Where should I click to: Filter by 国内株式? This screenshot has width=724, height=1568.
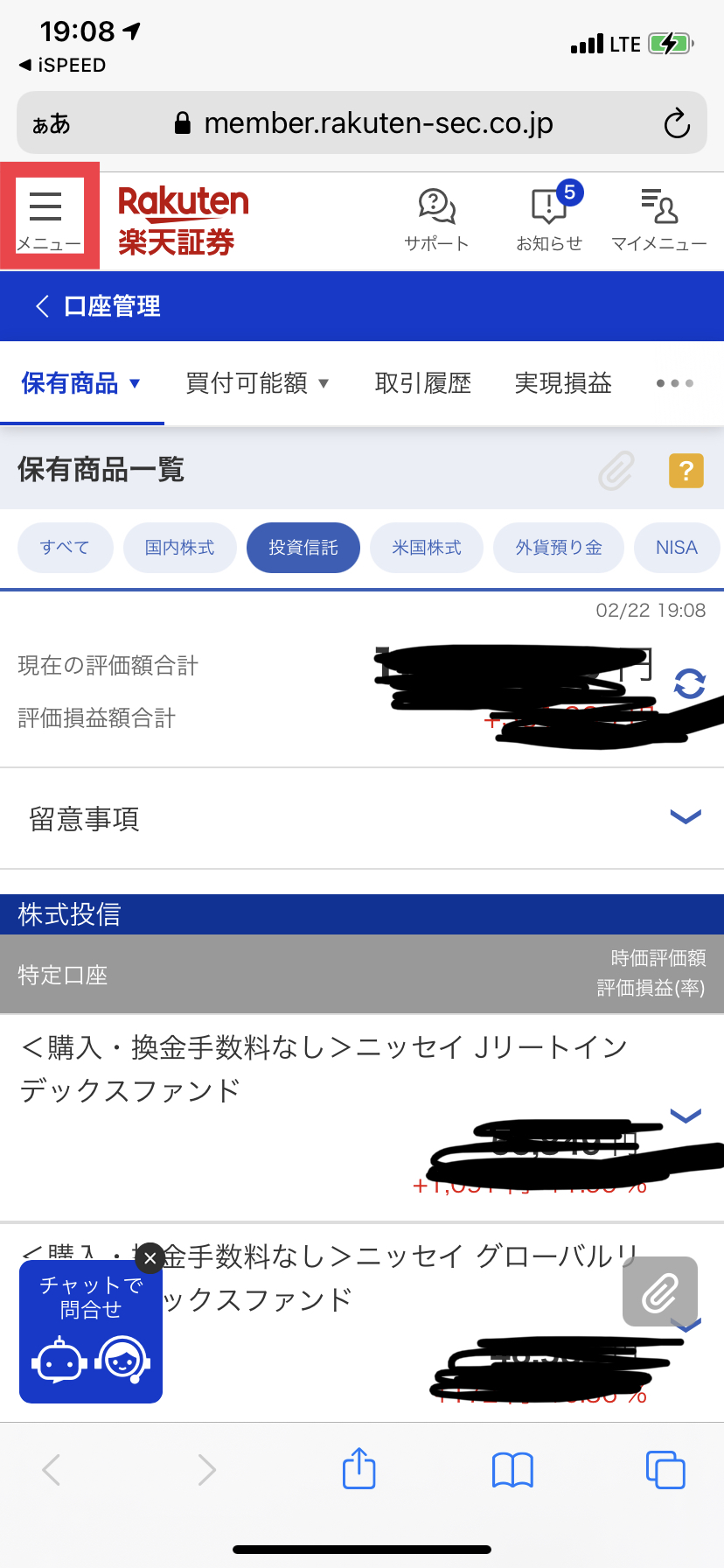180,548
